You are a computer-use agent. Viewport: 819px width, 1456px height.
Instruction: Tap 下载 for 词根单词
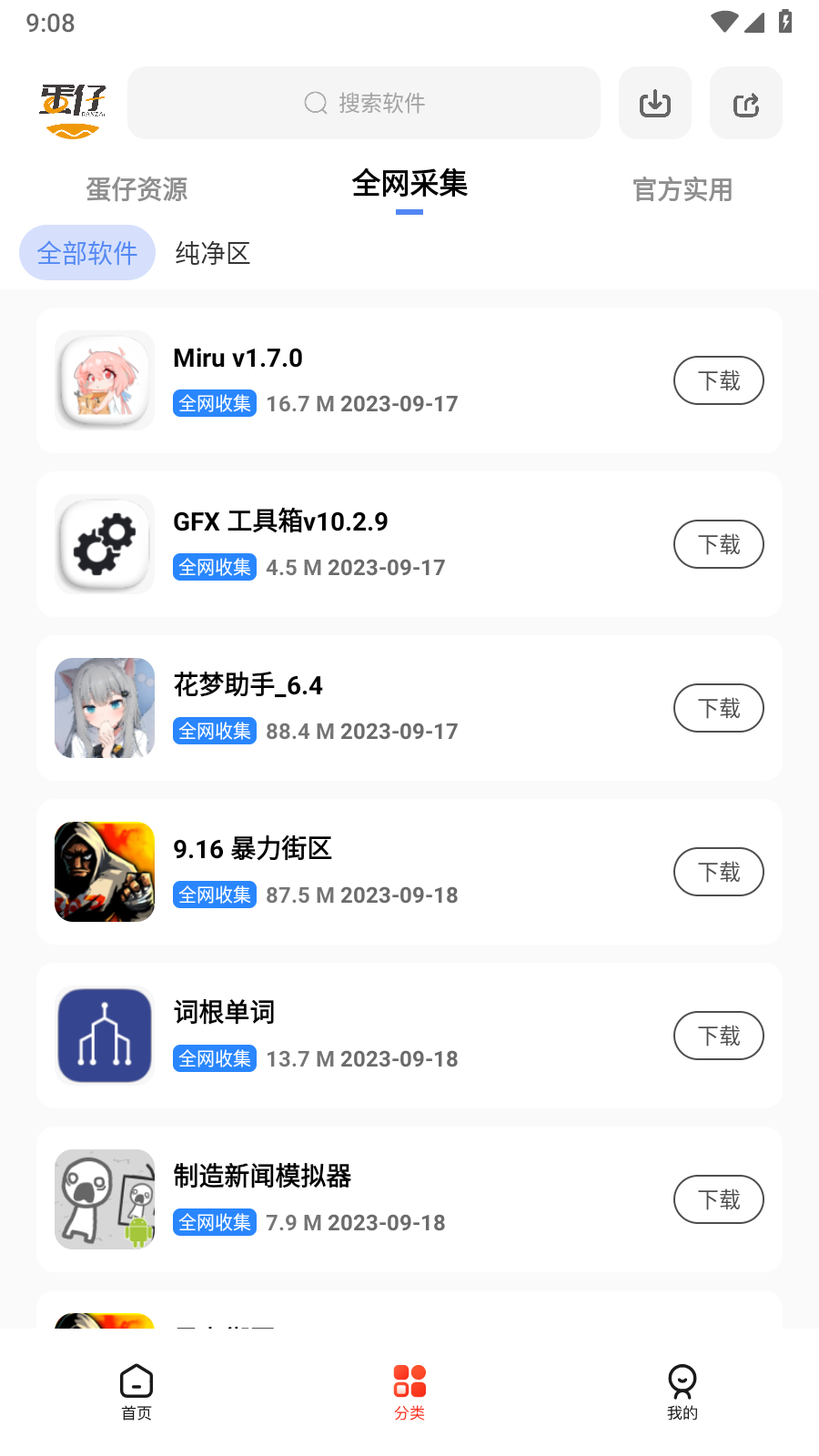coord(718,1035)
